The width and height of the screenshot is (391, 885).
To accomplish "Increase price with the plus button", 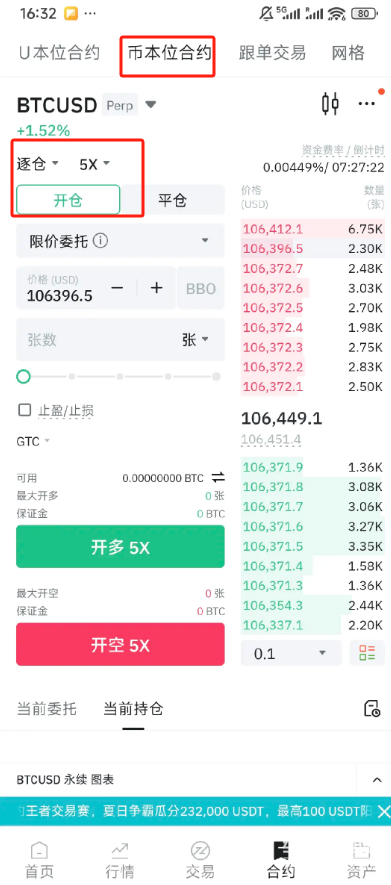I will [156, 288].
